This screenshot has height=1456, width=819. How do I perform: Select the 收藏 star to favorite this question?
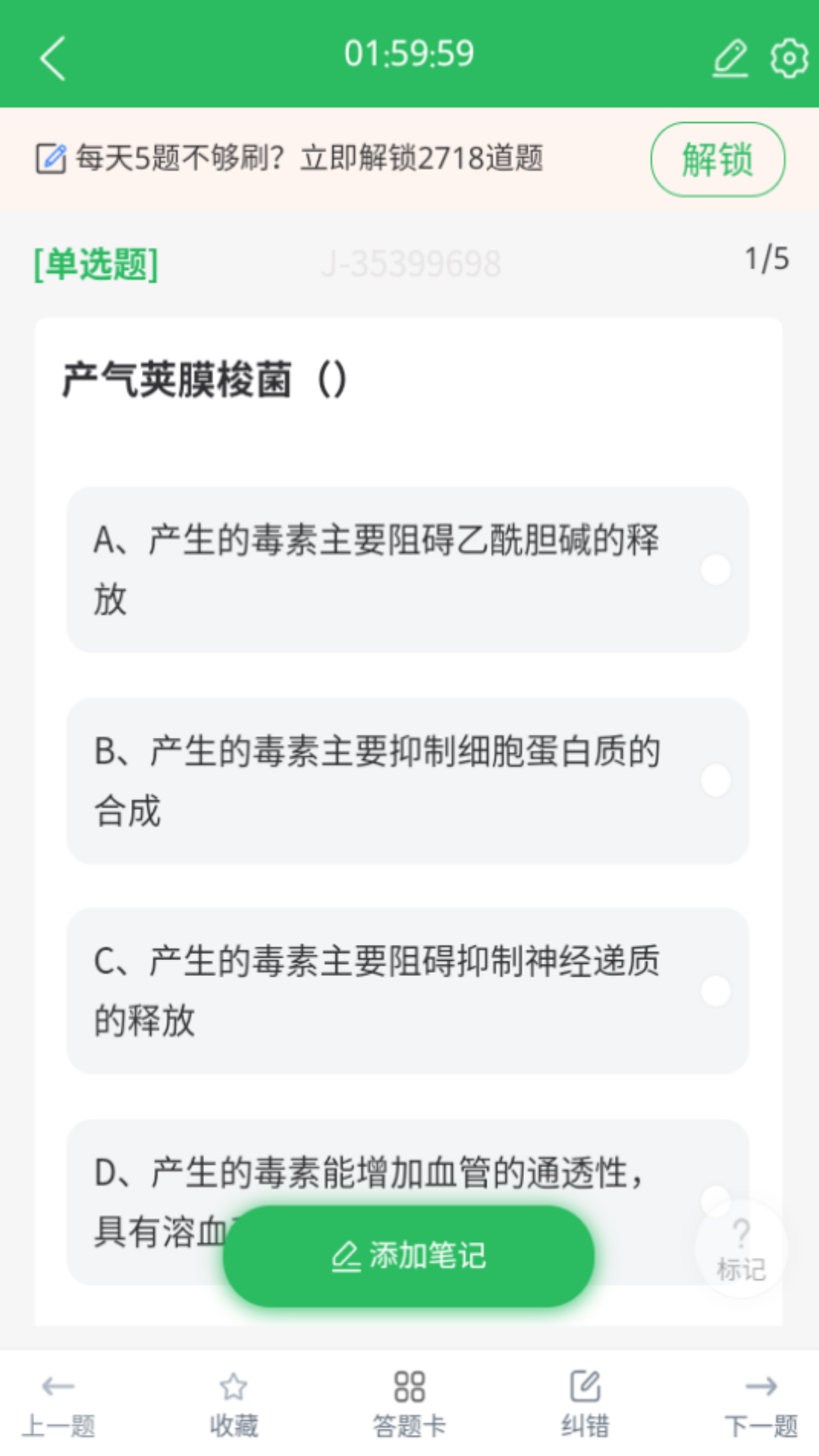click(x=234, y=1403)
